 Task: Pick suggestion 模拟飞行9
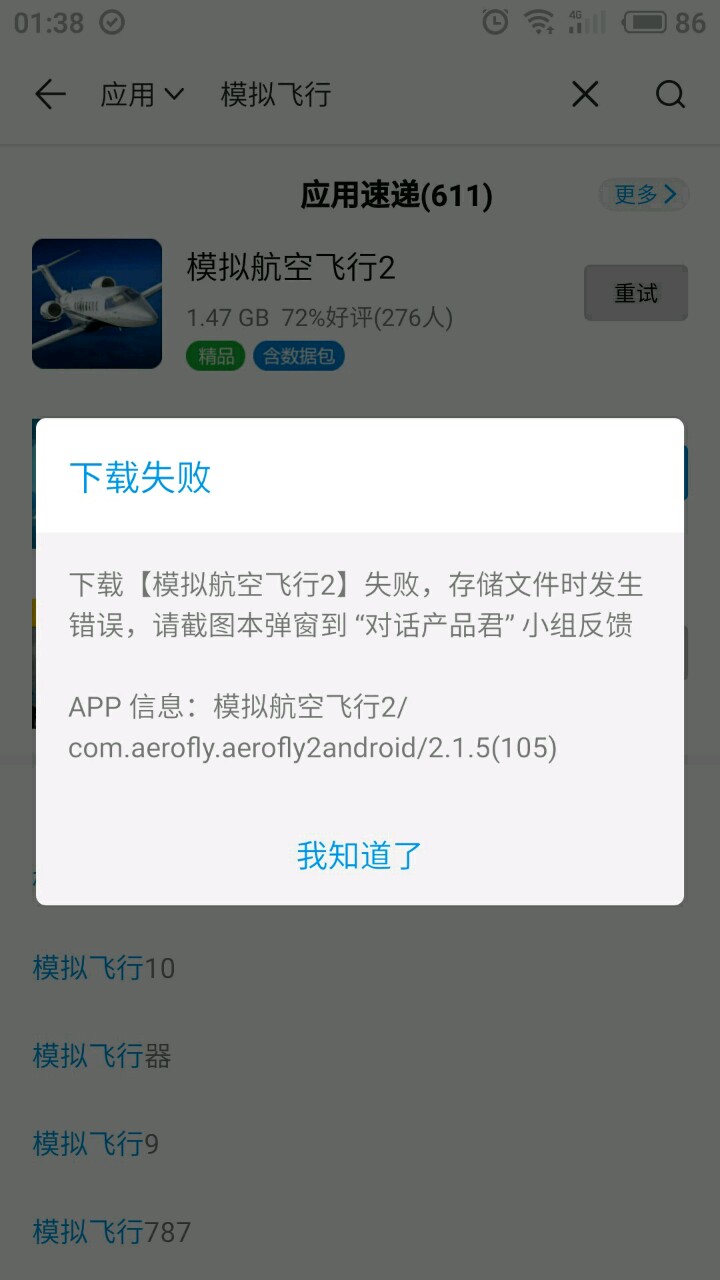[x=96, y=1144]
